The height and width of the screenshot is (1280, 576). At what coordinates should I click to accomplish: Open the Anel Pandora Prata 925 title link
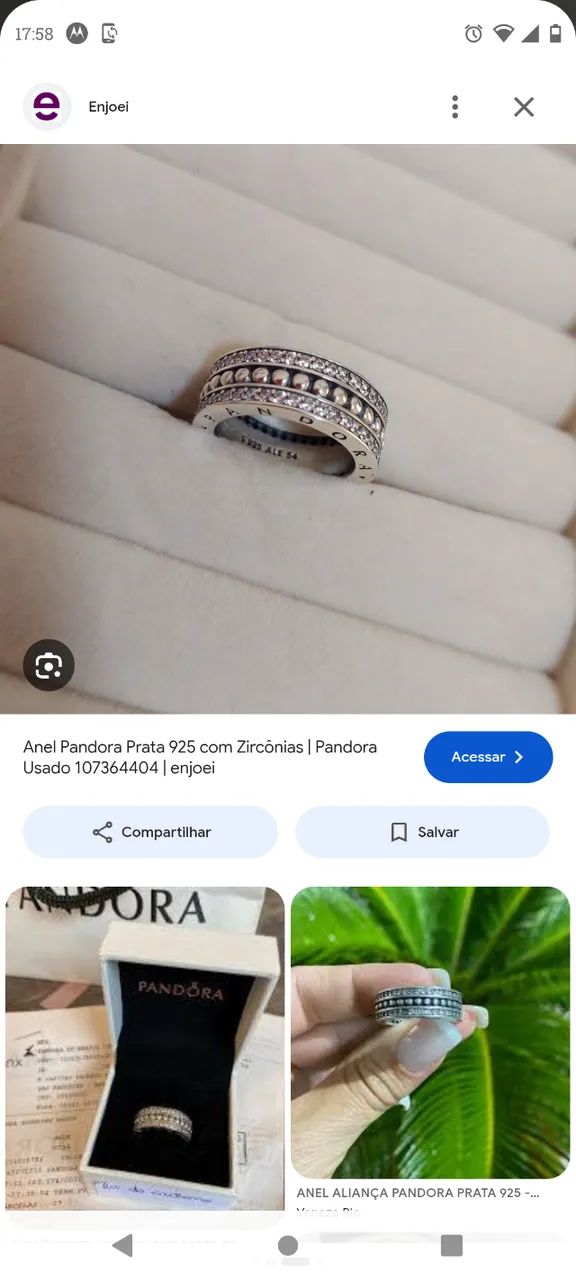[200, 757]
